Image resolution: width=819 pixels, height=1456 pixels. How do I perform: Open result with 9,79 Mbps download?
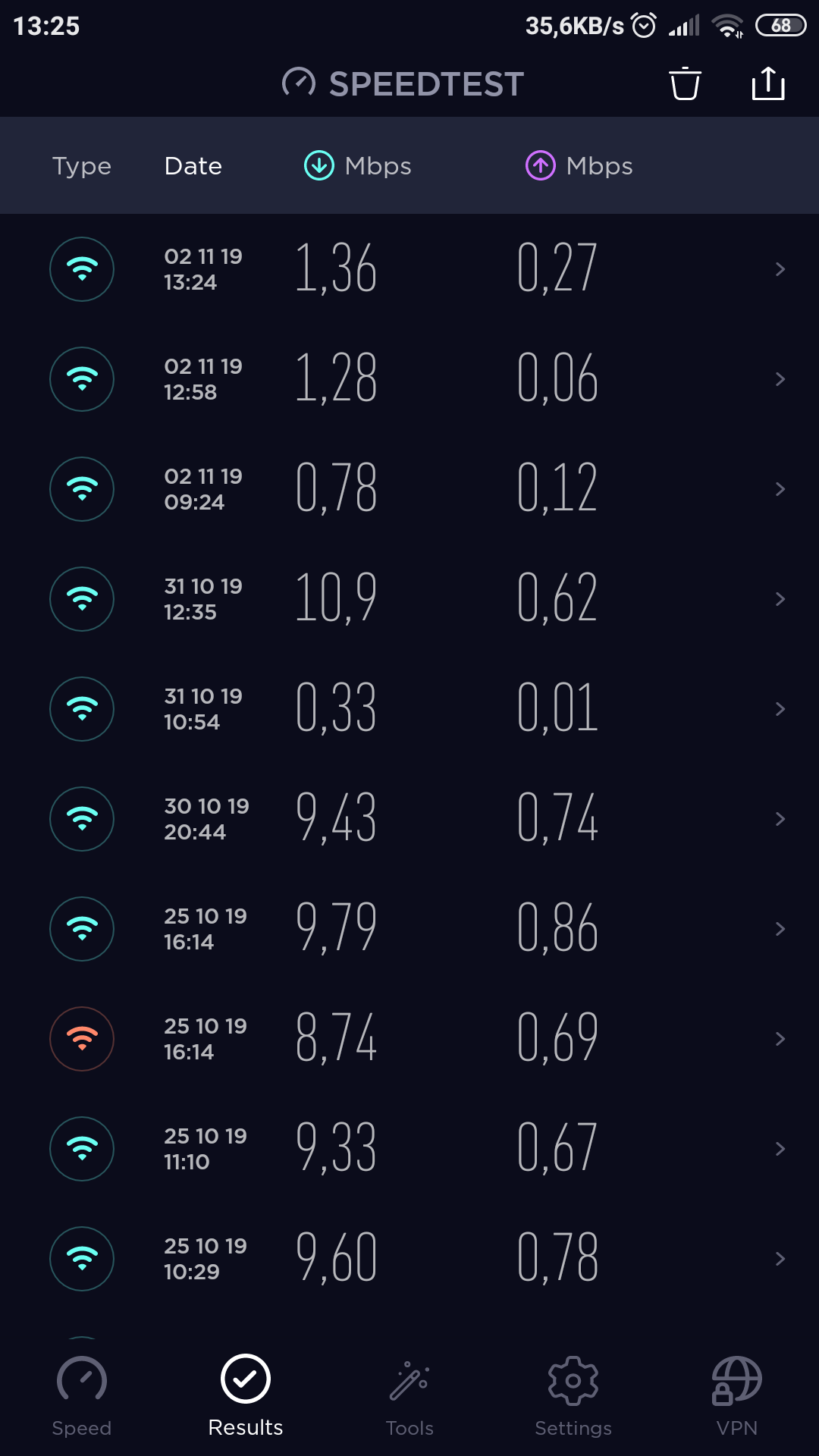tap(409, 929)
